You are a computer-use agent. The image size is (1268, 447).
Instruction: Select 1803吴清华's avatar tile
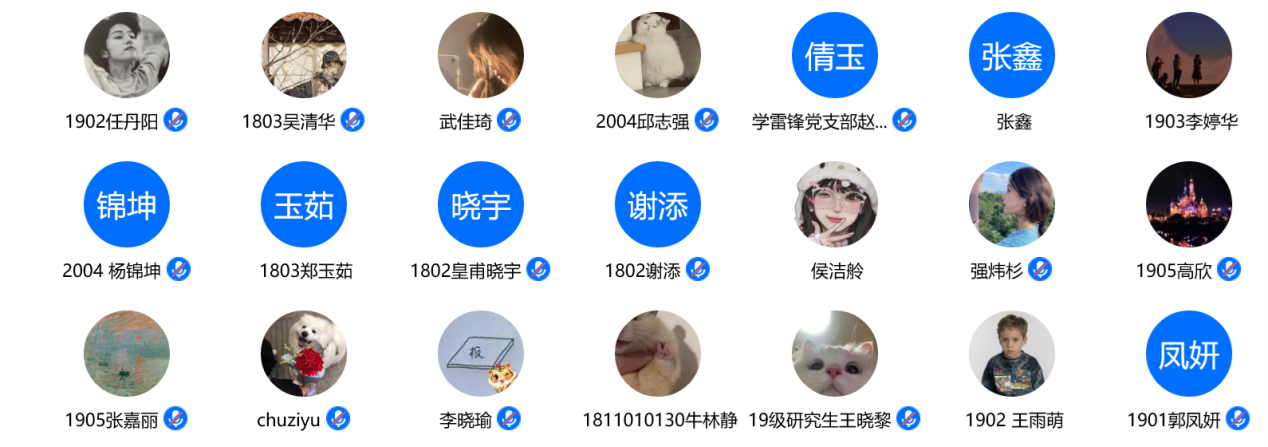coord(304,55)
